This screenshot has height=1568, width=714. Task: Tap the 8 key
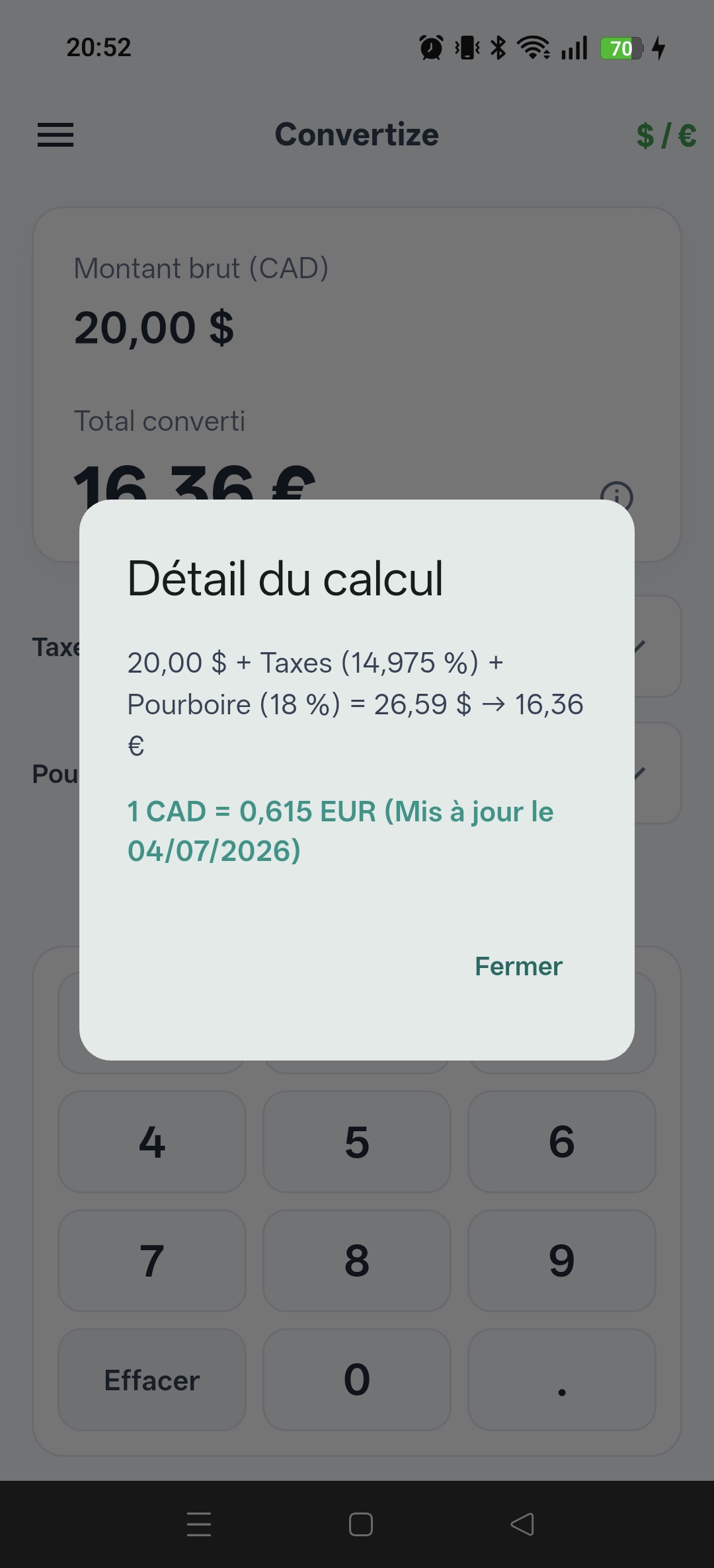[x=357, y=1261]
